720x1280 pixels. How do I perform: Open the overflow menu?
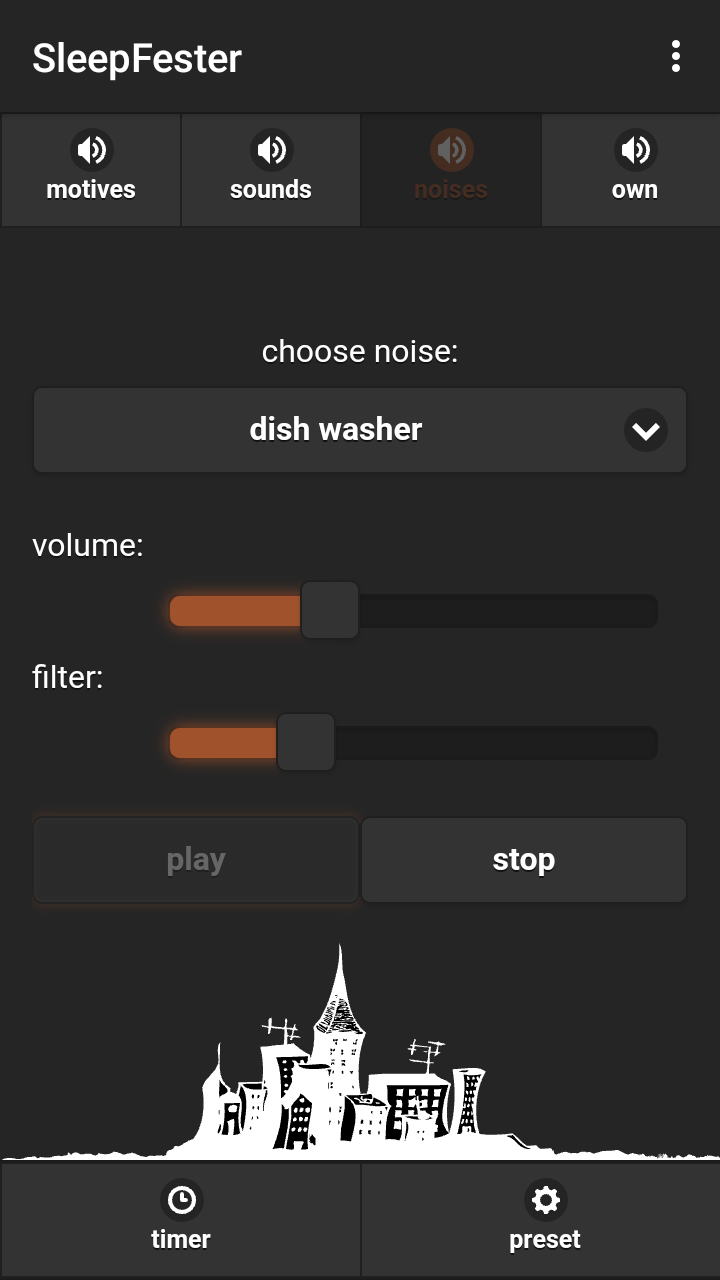pyautogui.click(x=676, y=57)
